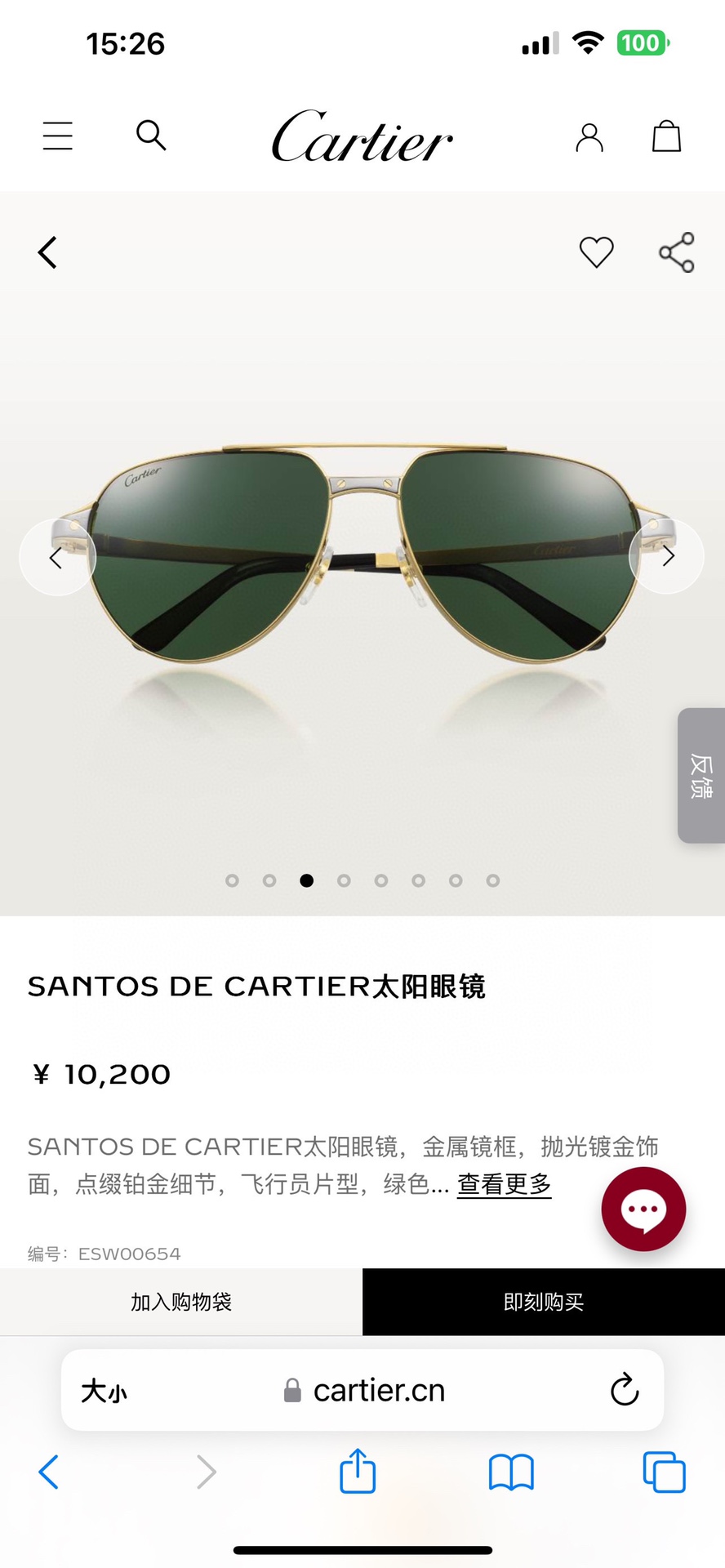Tap 查看更多 to expand description
The width and height of the screenshot is (725, 1568).
(x=504, y=1184)
